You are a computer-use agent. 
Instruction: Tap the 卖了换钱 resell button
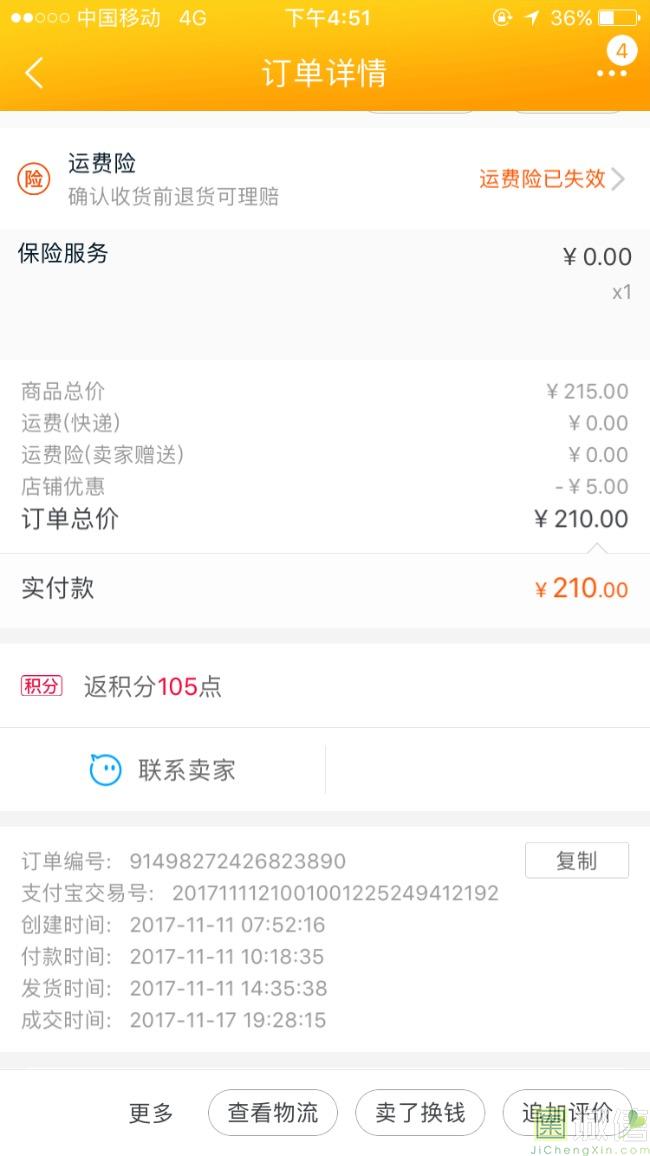coord(420,1113)
